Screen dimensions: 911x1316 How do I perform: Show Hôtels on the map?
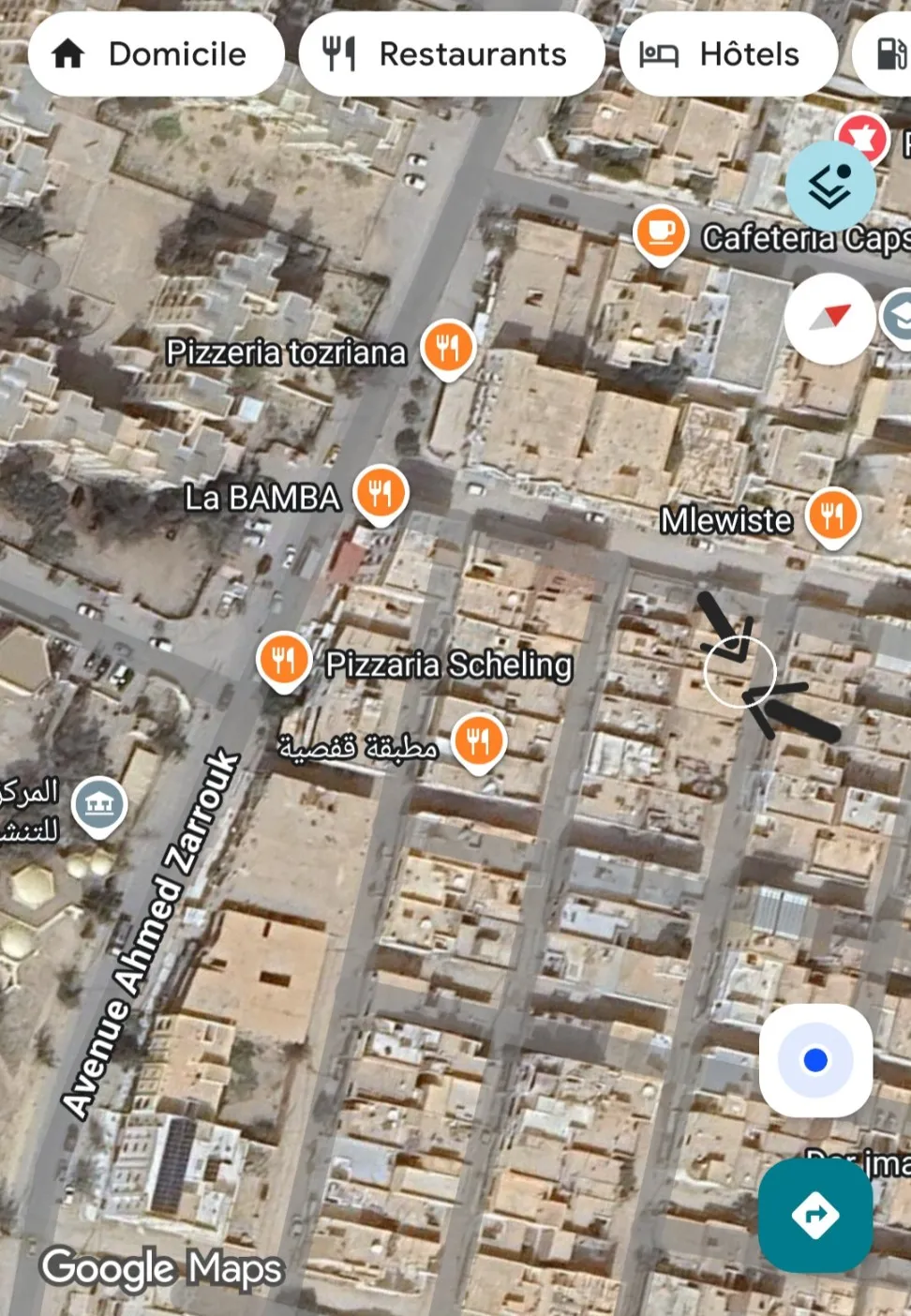(727, 54)
